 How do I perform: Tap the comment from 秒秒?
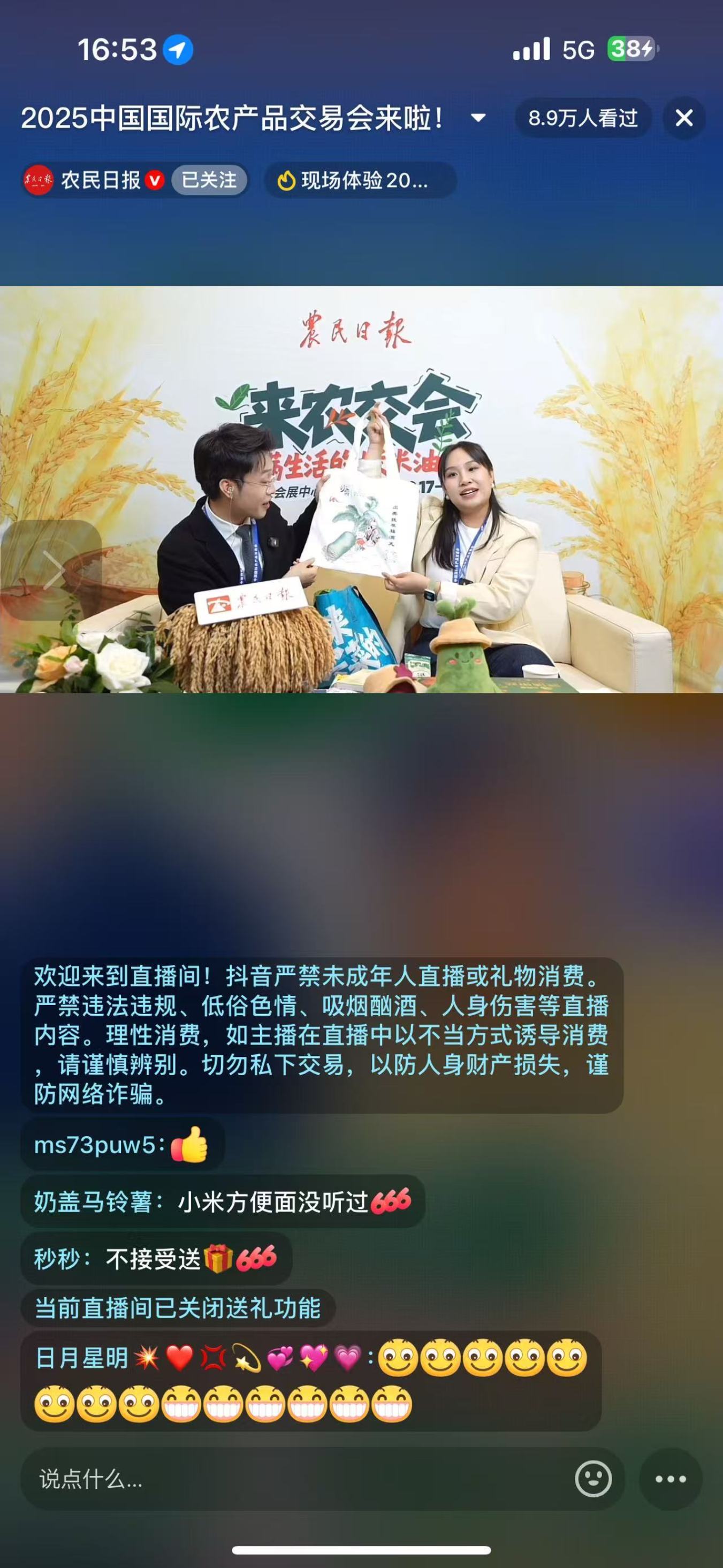pos(156,1258)
